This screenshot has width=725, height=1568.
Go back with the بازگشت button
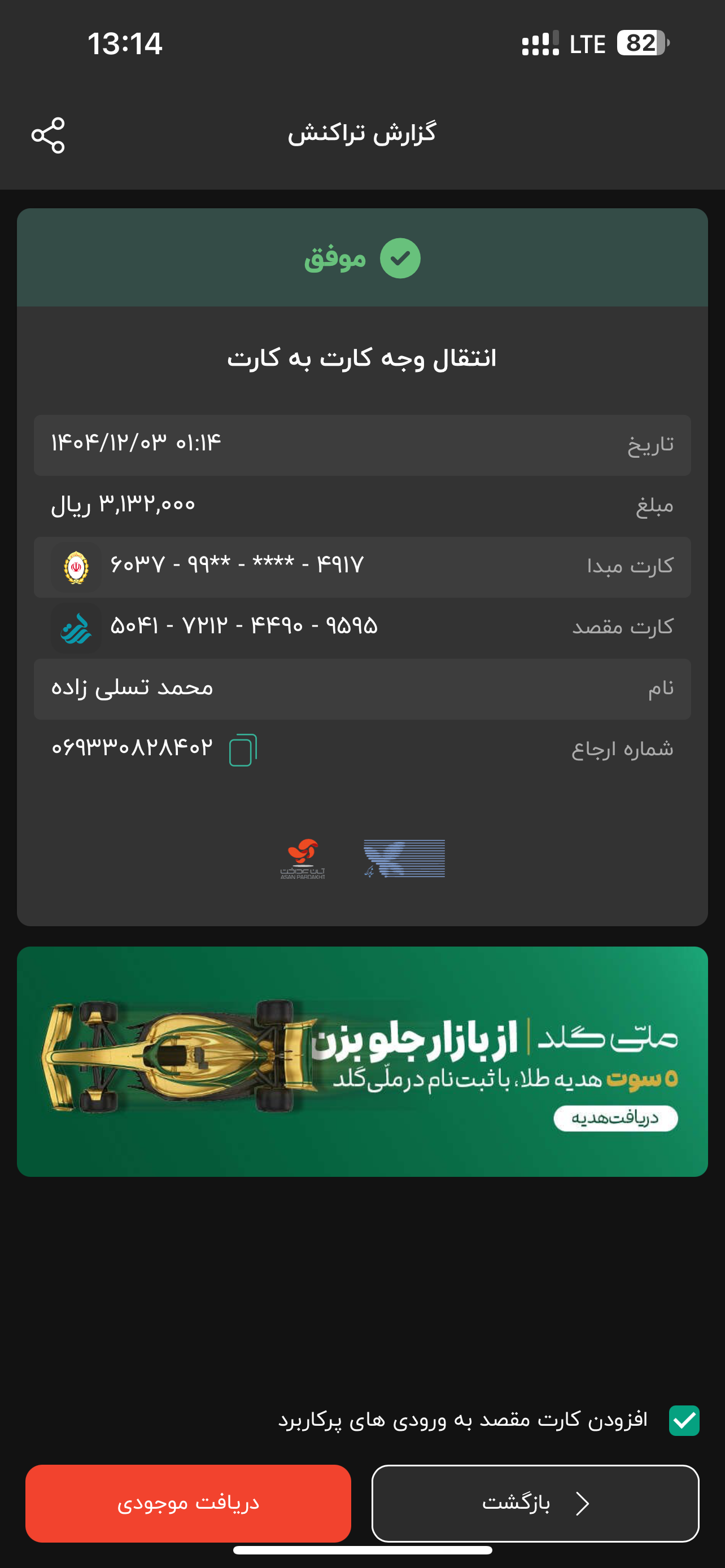535,1503
